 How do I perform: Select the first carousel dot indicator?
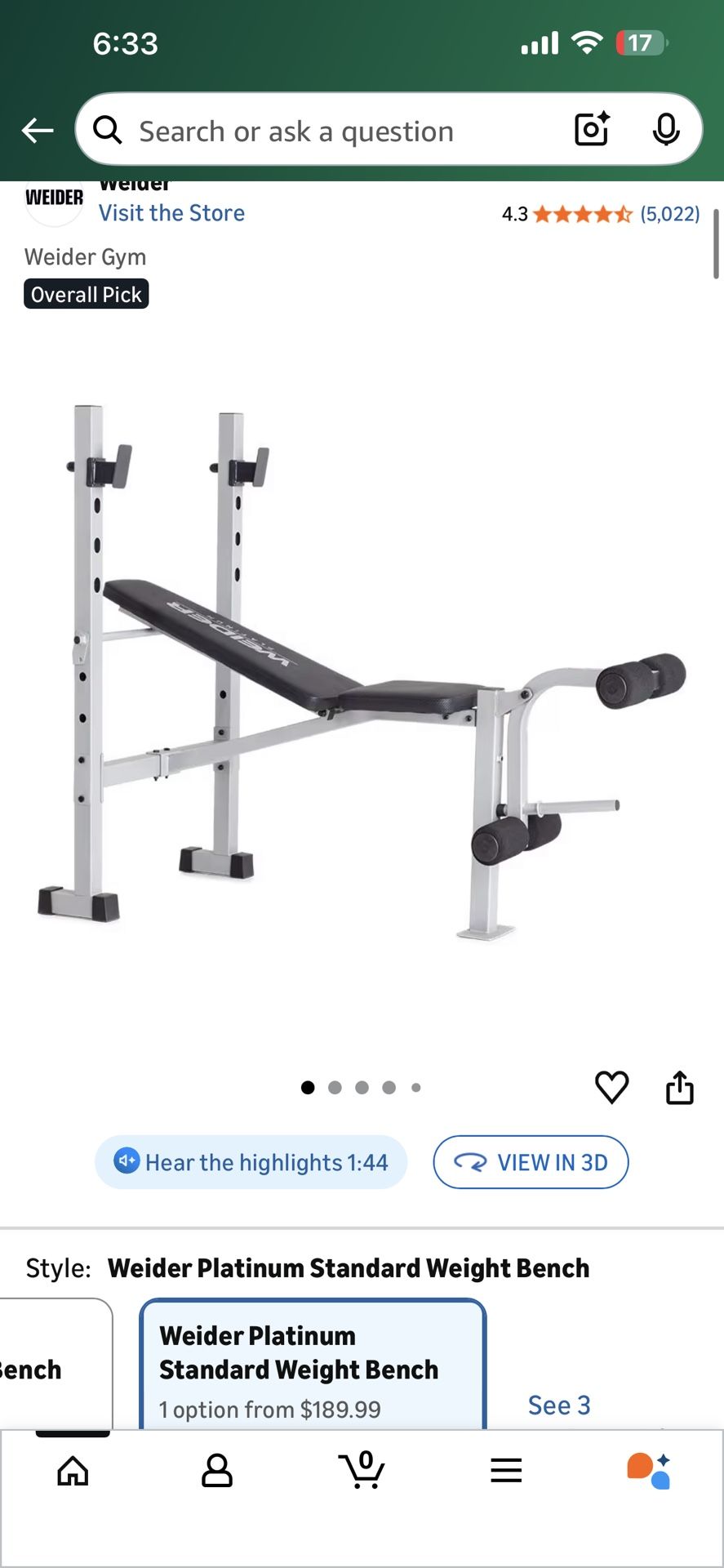308,1087
